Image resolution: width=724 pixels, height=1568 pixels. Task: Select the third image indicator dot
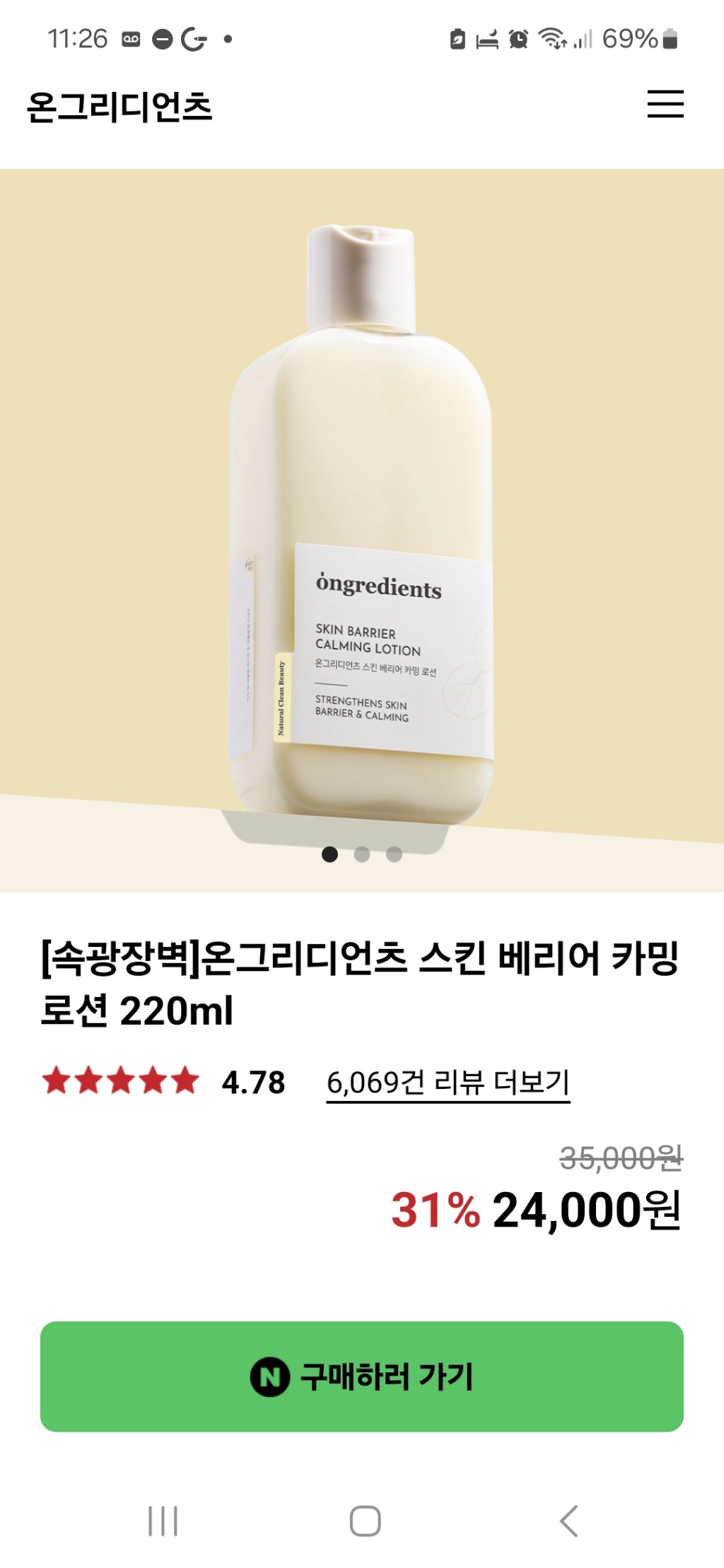(395, 854)
